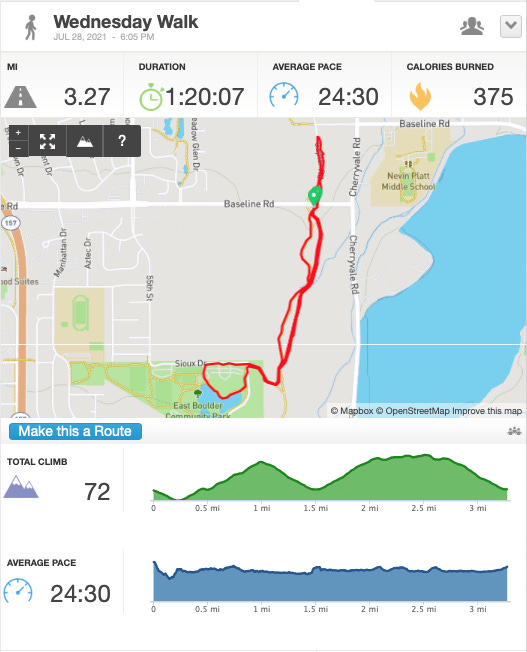Open map help question mark
The width and height of the screenshot is (527, 652).
pyautogui.click(x=122, y=141)
